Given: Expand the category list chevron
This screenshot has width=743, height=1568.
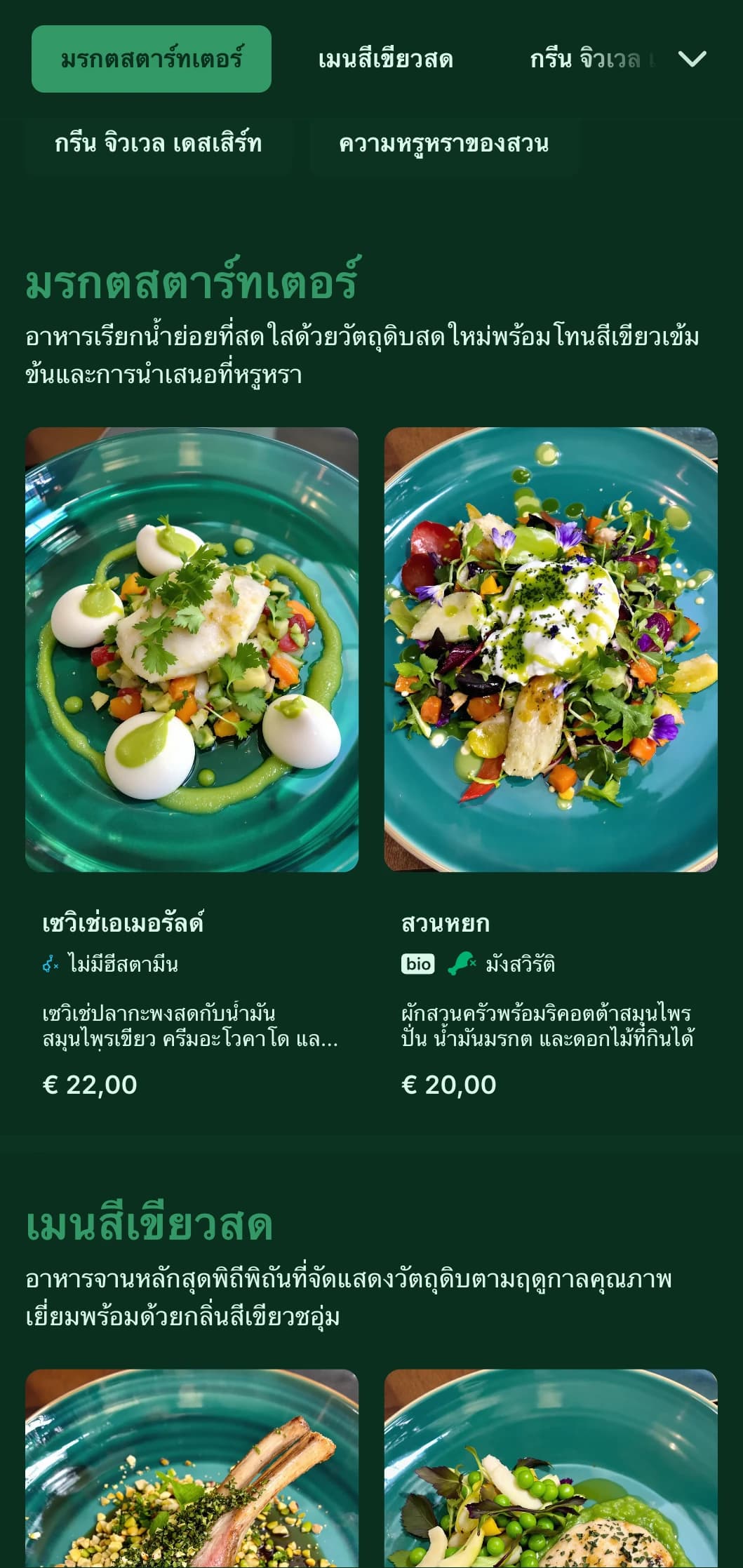Looking at the screenshot, I should (692, 59).
